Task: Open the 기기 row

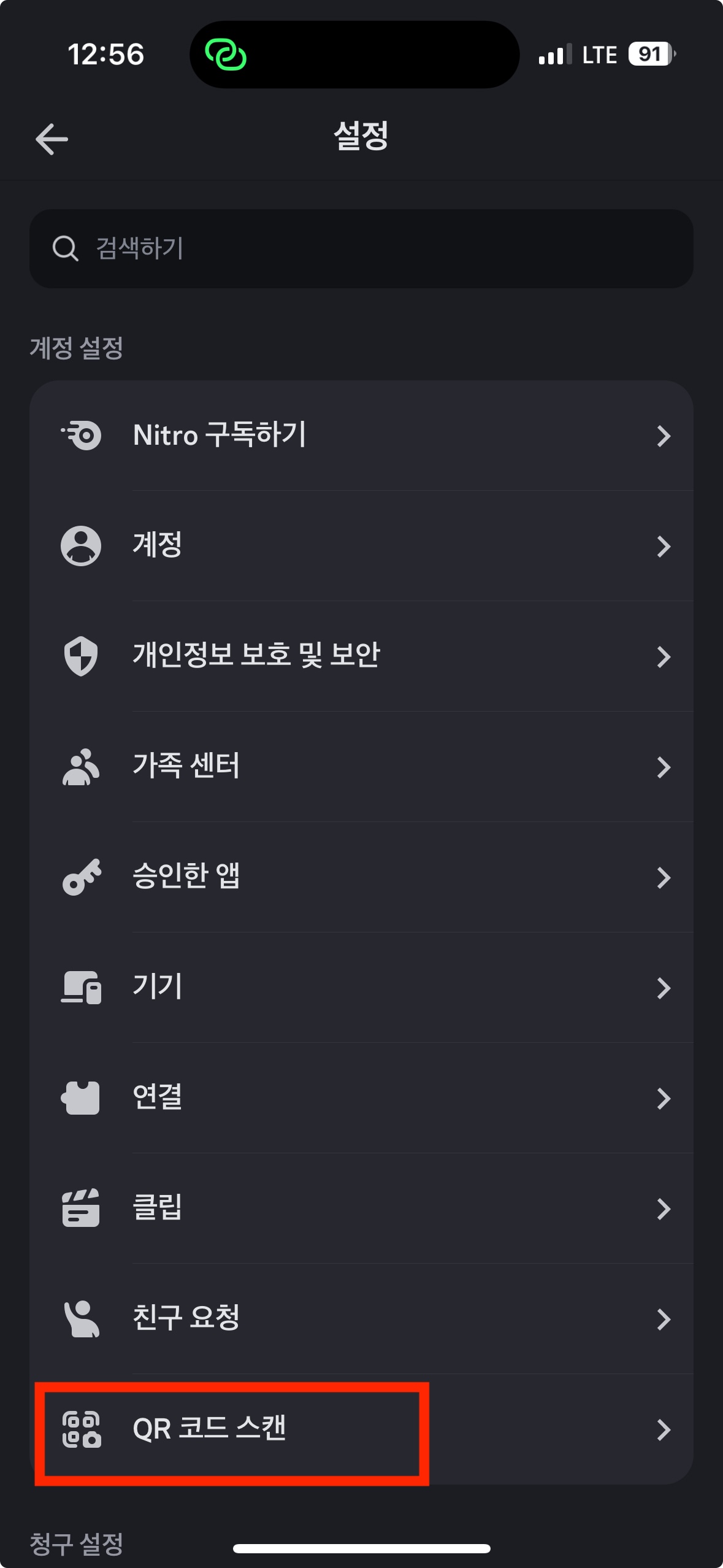Action: [361, 988]
